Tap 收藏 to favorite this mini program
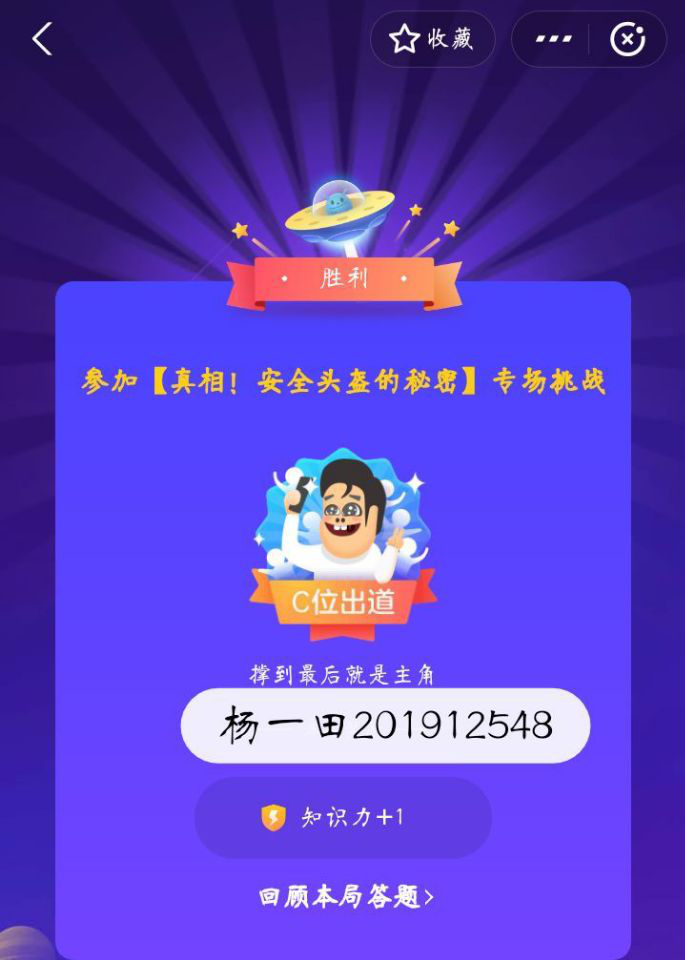The height and width of the screenshot is (960, 685). click(x=432, y=40)
